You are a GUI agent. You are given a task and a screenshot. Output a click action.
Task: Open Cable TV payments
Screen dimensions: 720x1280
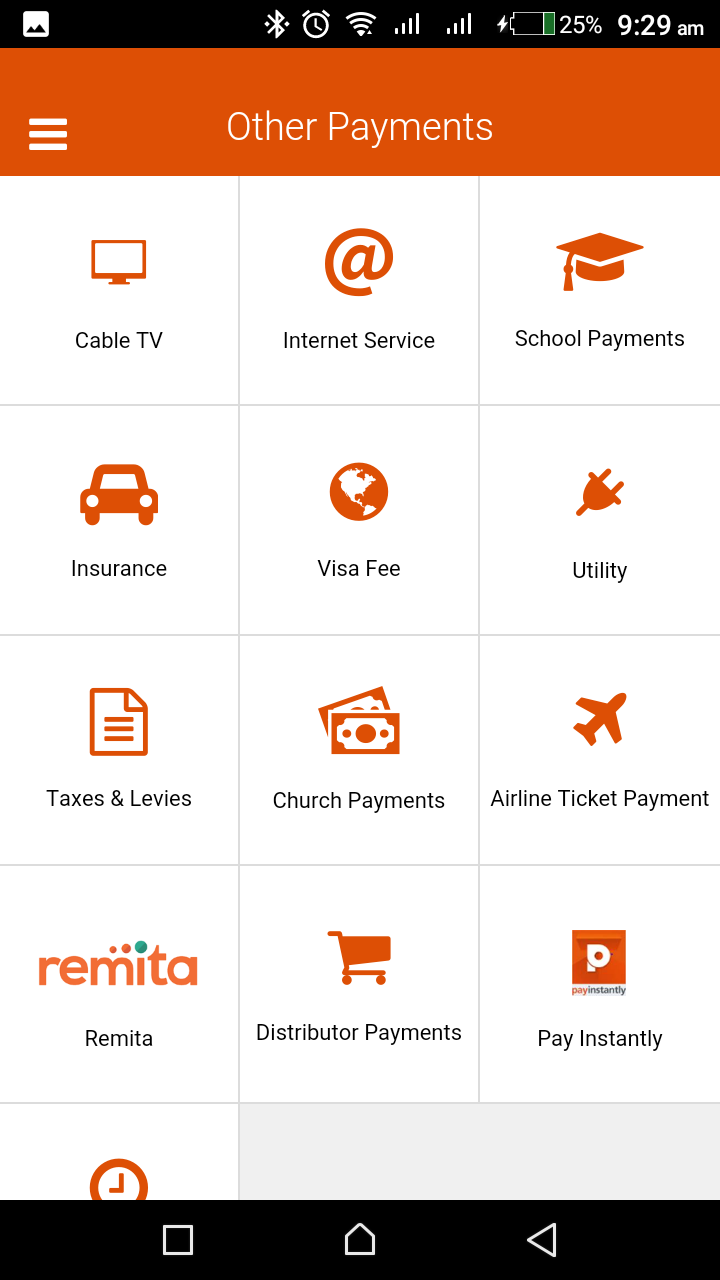[x=119, y=291]
